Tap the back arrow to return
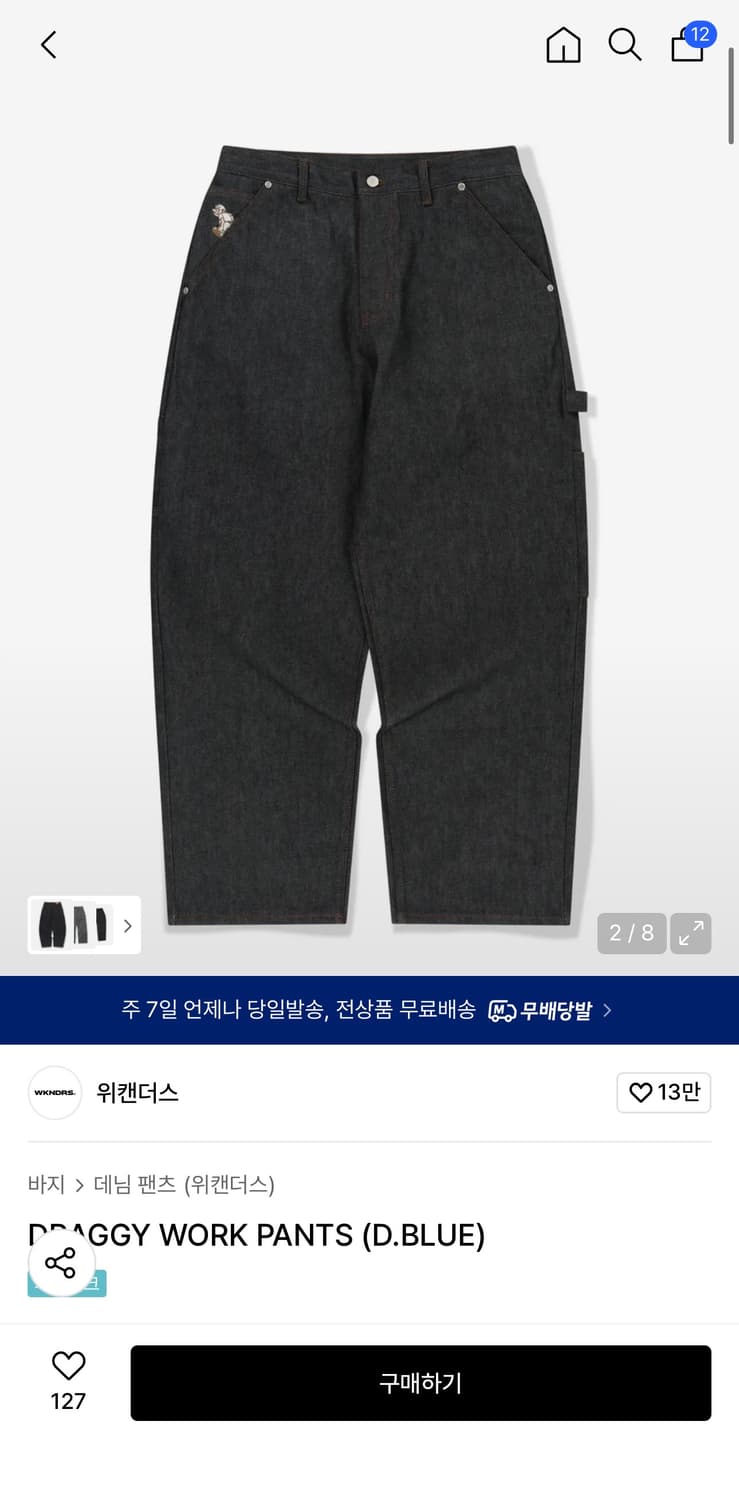 (x=47, y=44)
